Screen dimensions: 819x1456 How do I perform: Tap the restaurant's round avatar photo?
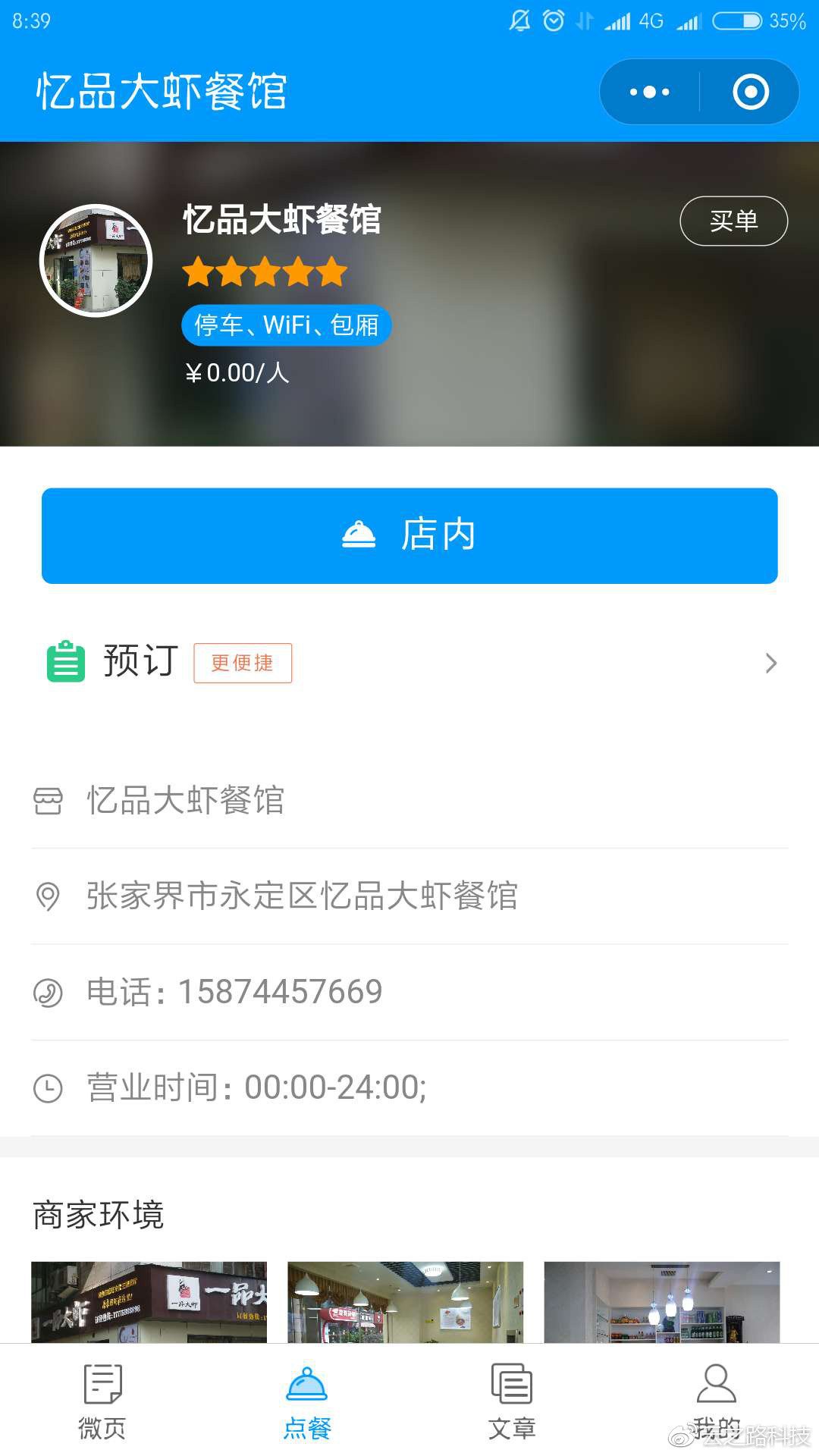point(96,260)
